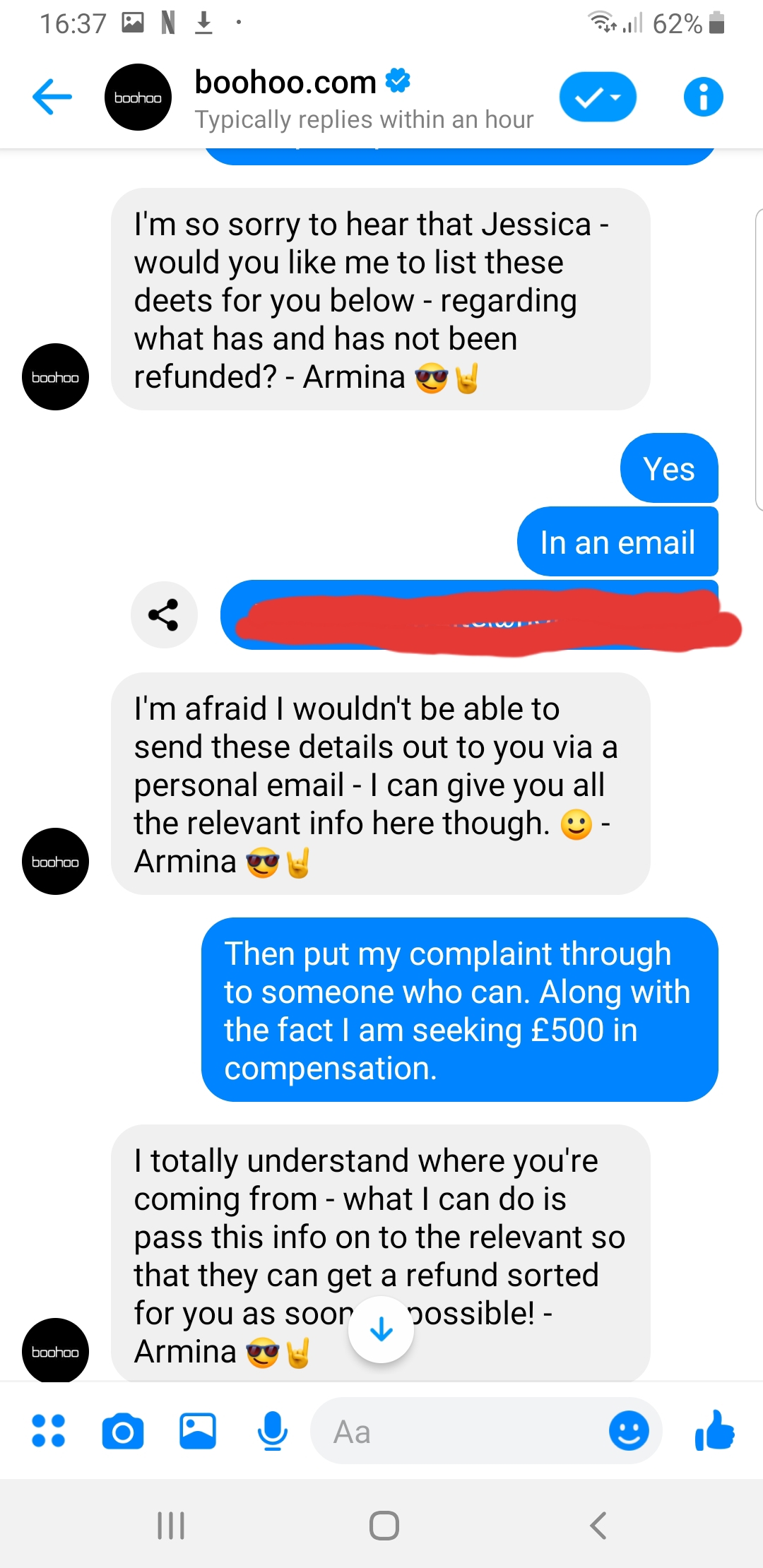This screenshot has height=1568, width=763.
Task: Tap the system home button
Action: [x=384, y=1526]
